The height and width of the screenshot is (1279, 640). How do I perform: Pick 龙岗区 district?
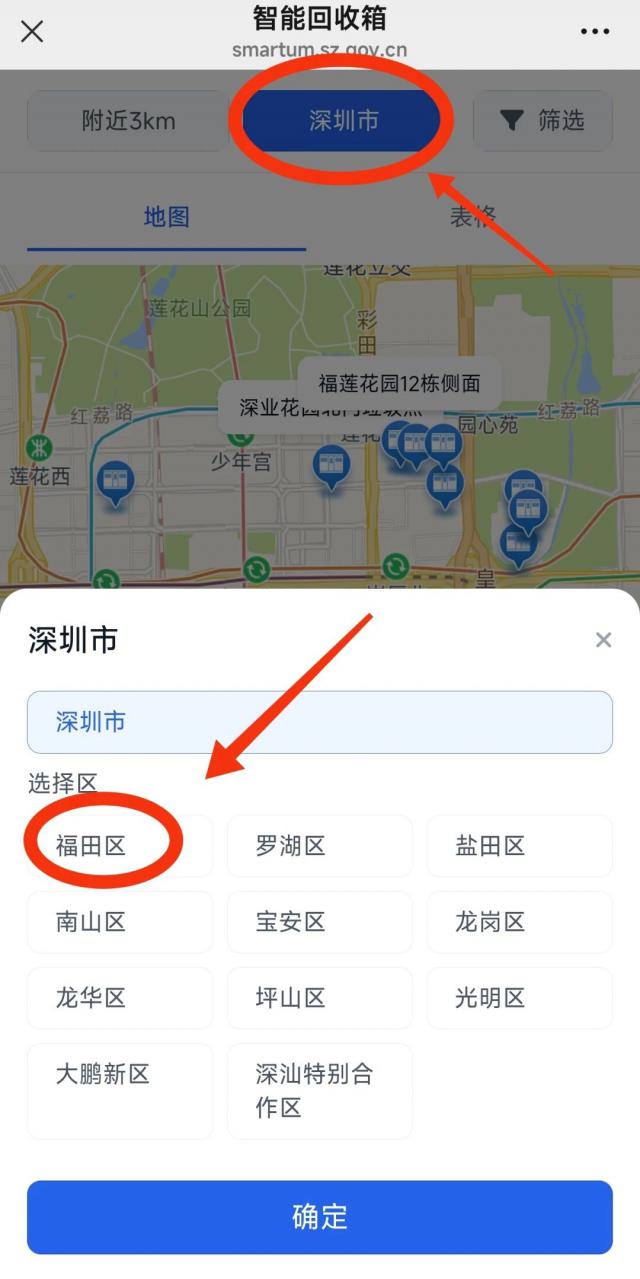(519, 922)
